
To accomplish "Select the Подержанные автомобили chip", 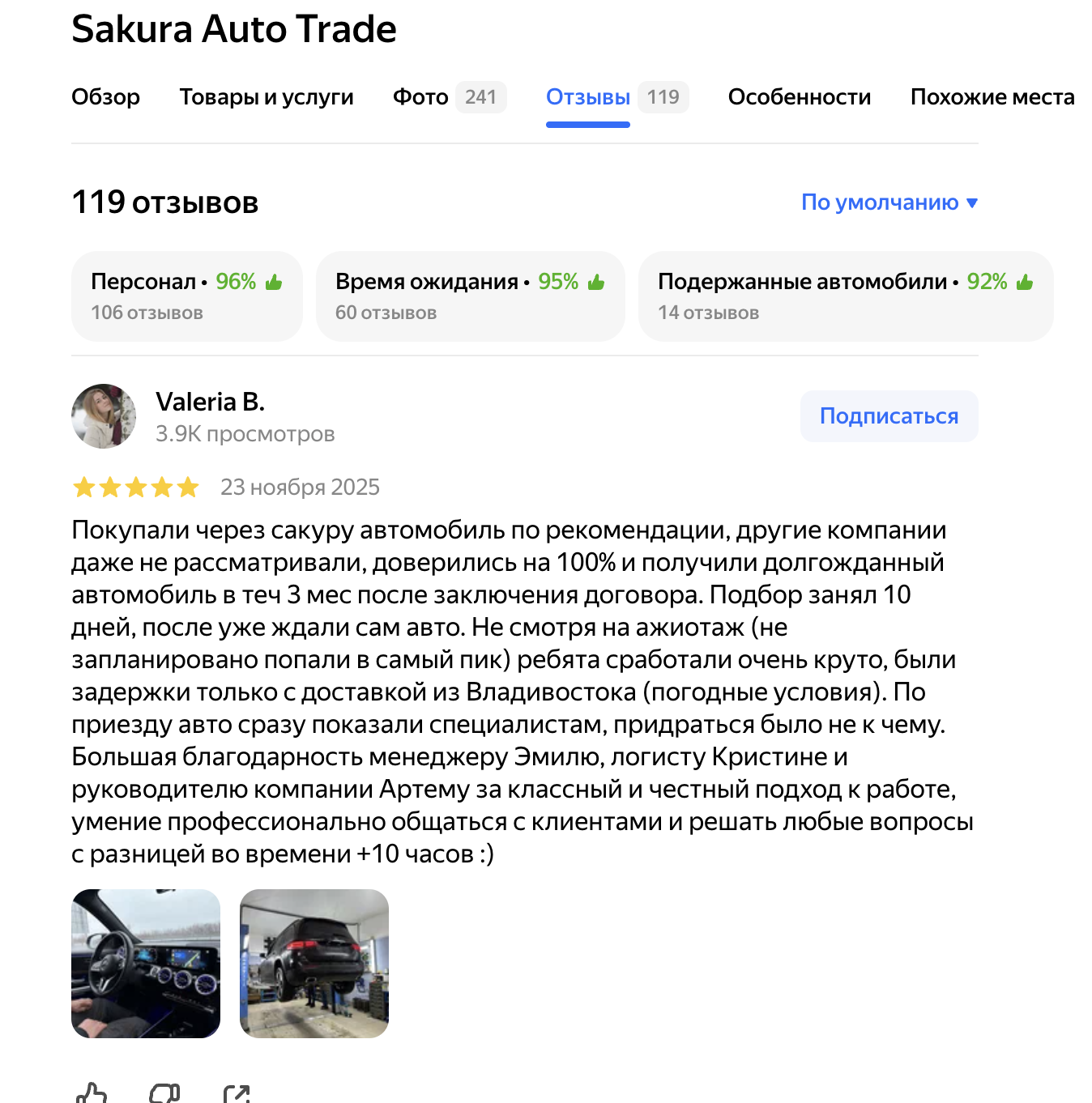I will point(845,296).
